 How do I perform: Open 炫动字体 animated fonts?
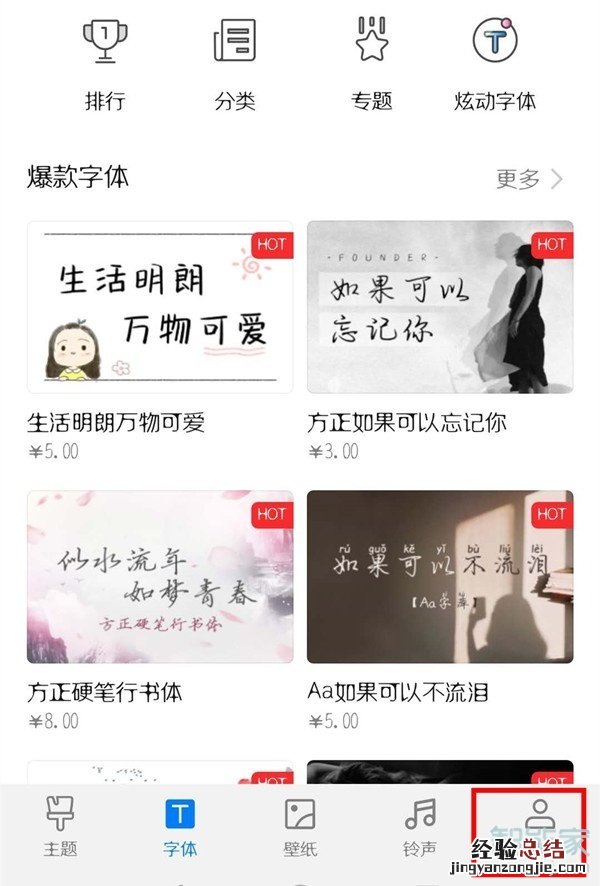[x=495, y=64]
